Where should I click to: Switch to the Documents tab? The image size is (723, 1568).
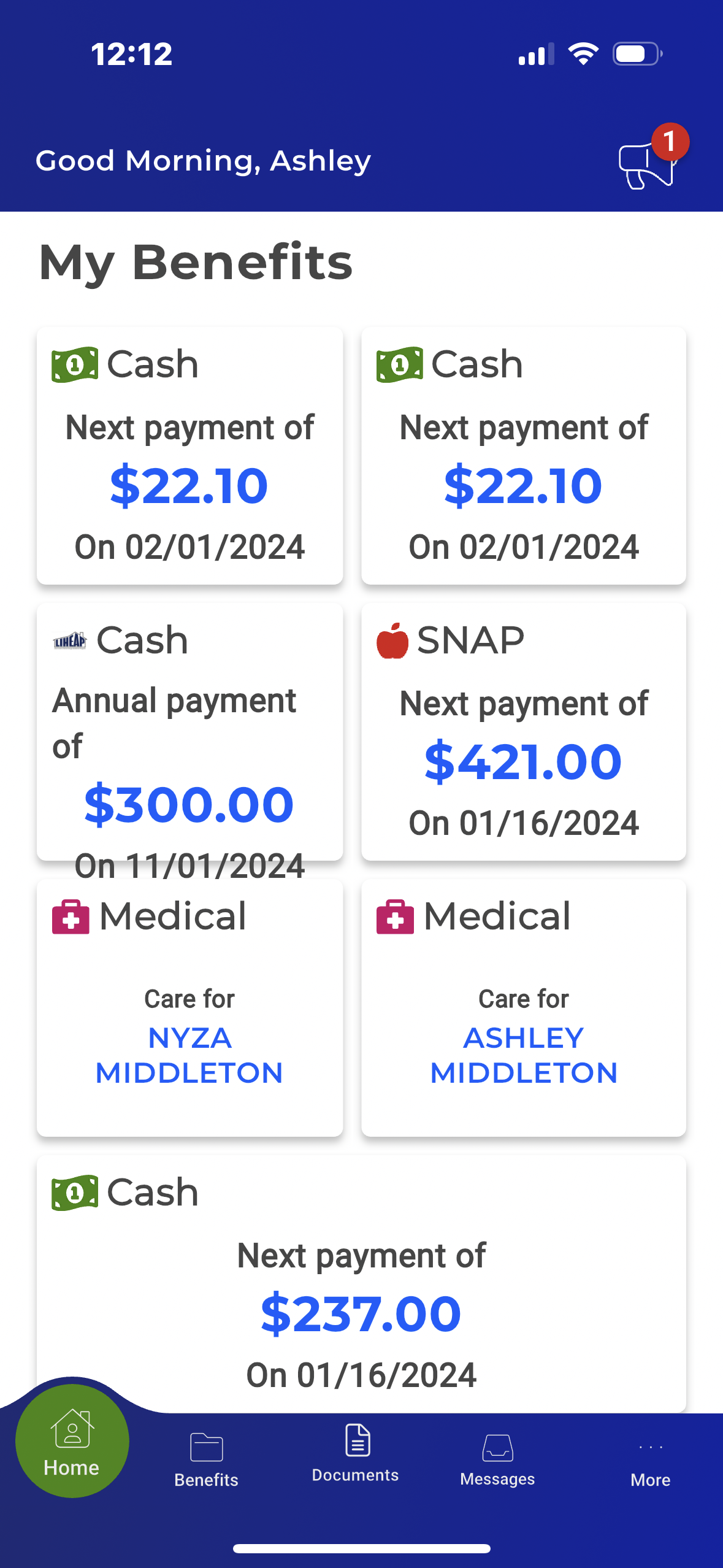pyautogui.click(x=356, y=1454)
